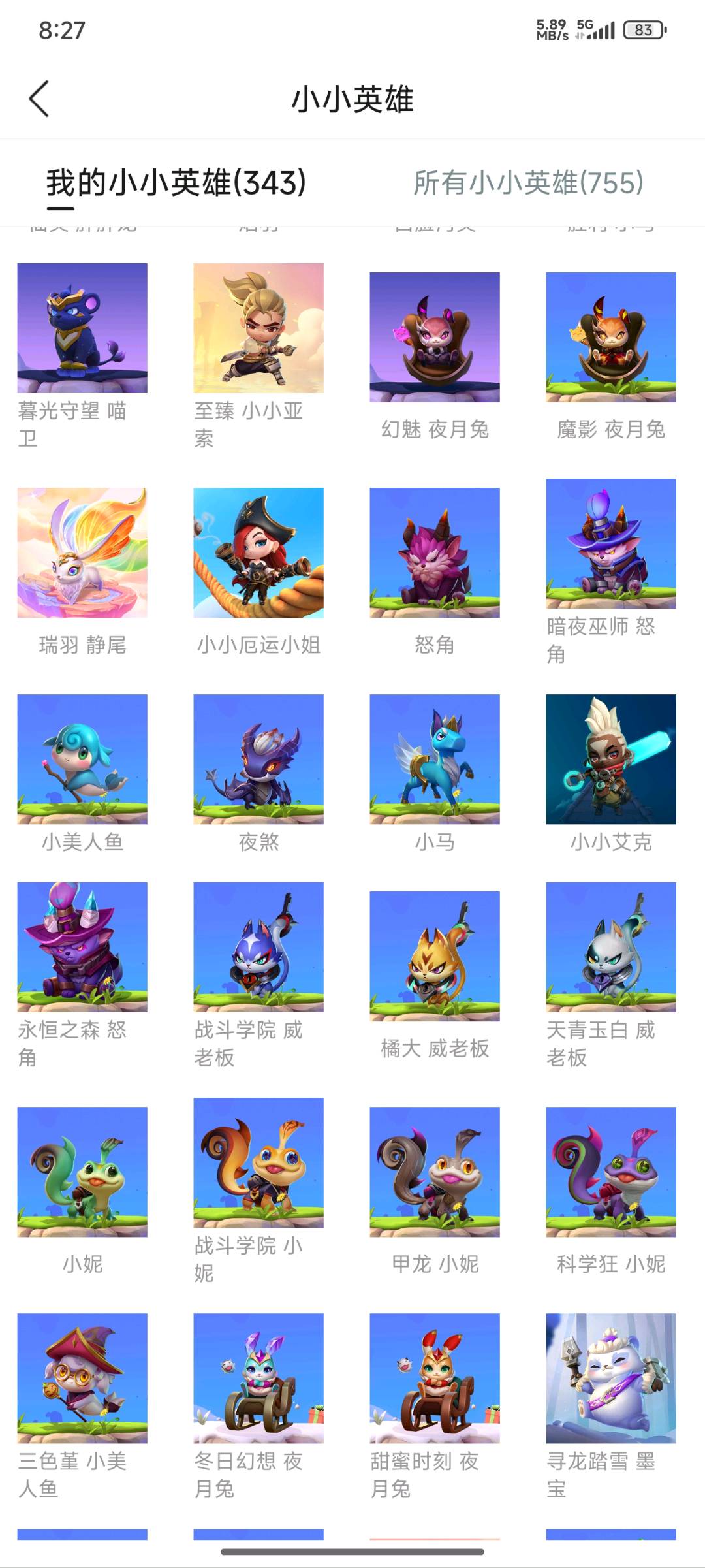Go back using the top-left arrow

(x=39, y=99)
